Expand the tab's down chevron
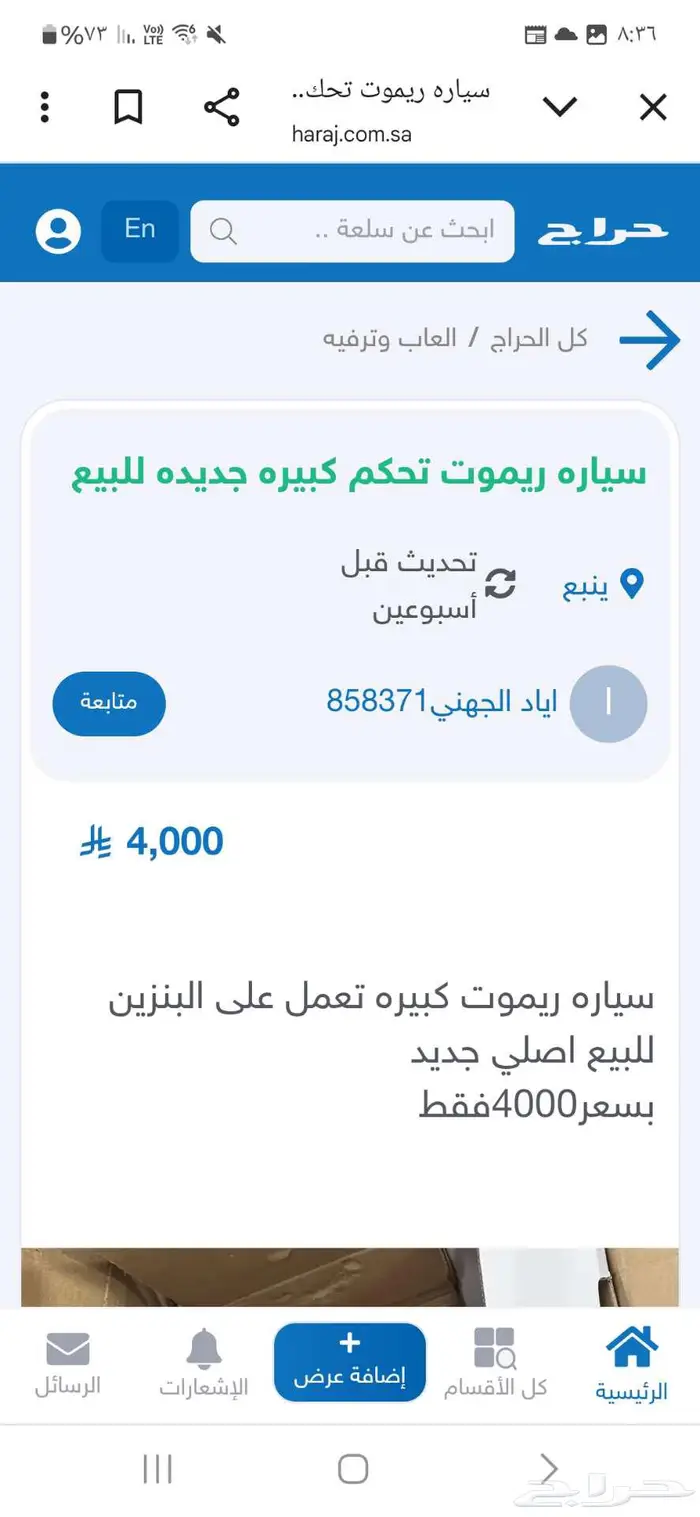 (559, 107)
